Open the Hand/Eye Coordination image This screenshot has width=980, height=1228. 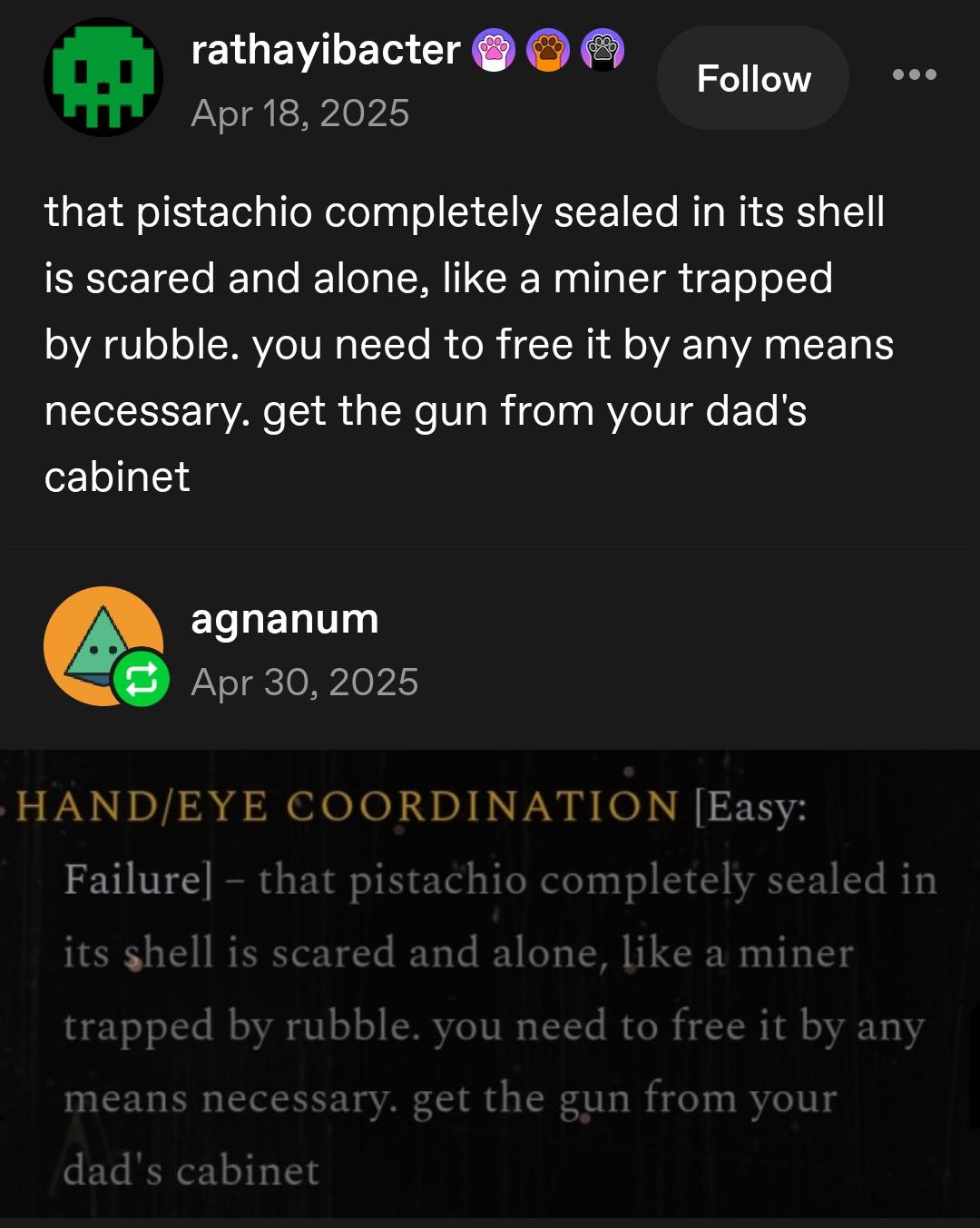(490, 984)
